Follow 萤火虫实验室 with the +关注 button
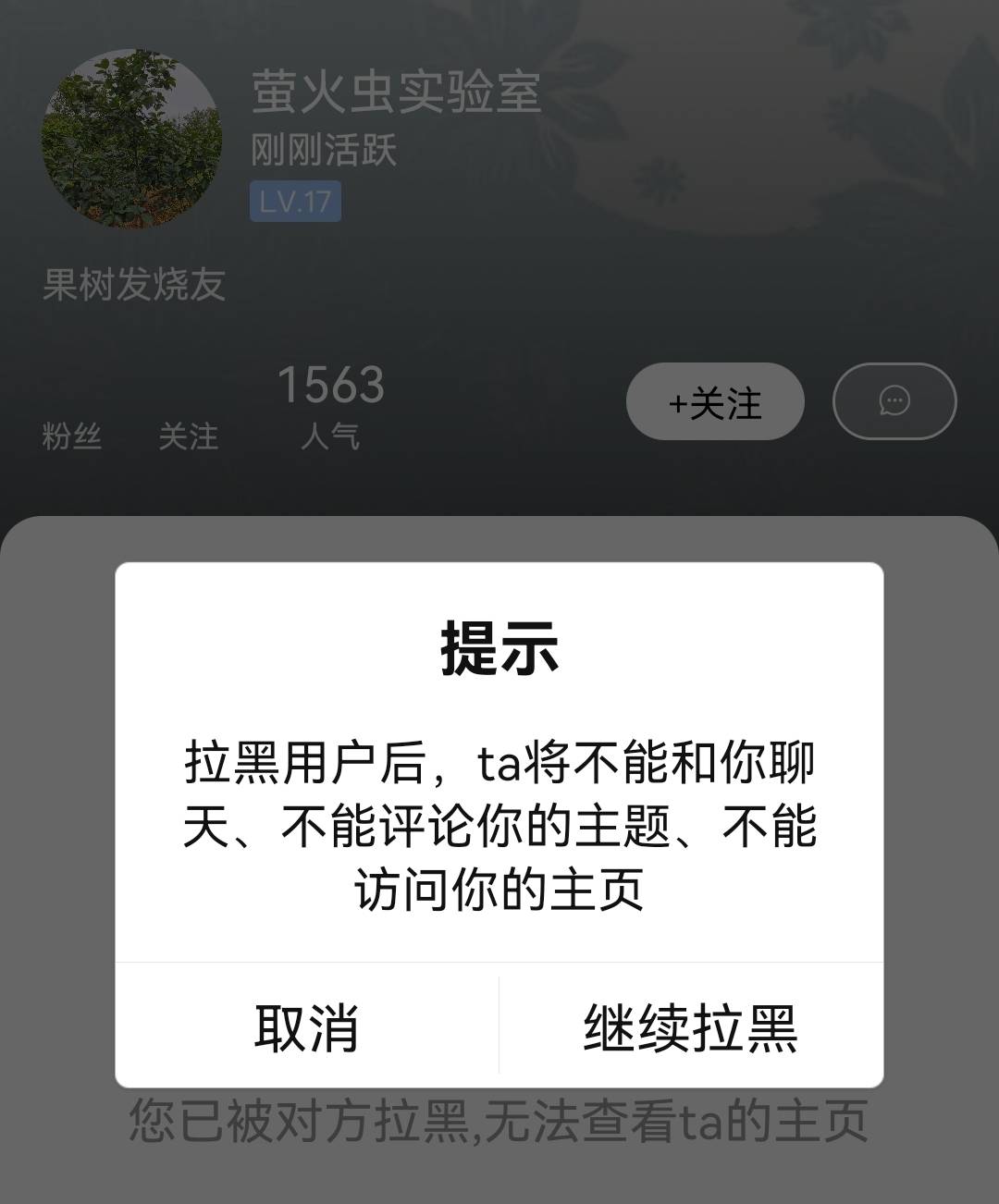 click(x=715, y=402)
